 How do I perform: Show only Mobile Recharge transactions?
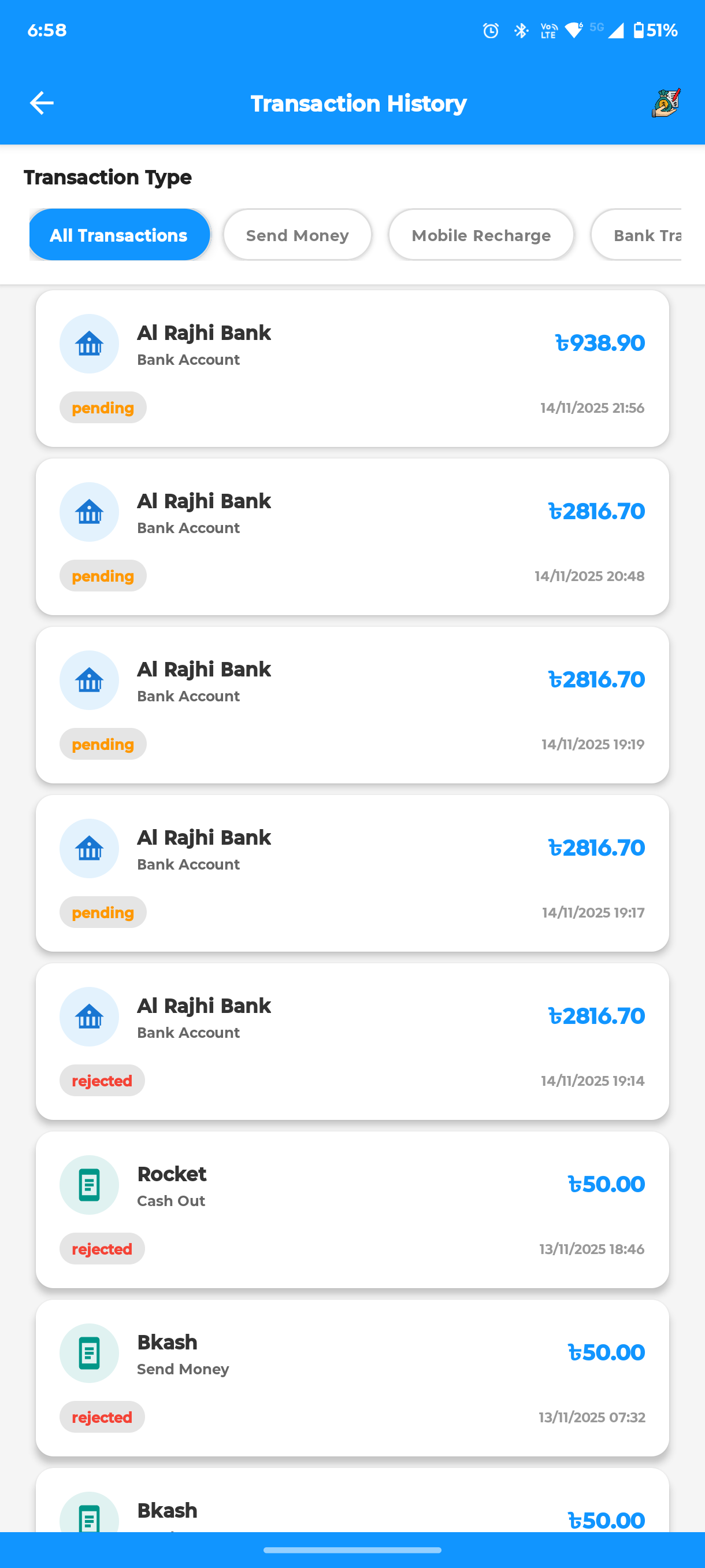pyautogui.click(x=481, y=235)
